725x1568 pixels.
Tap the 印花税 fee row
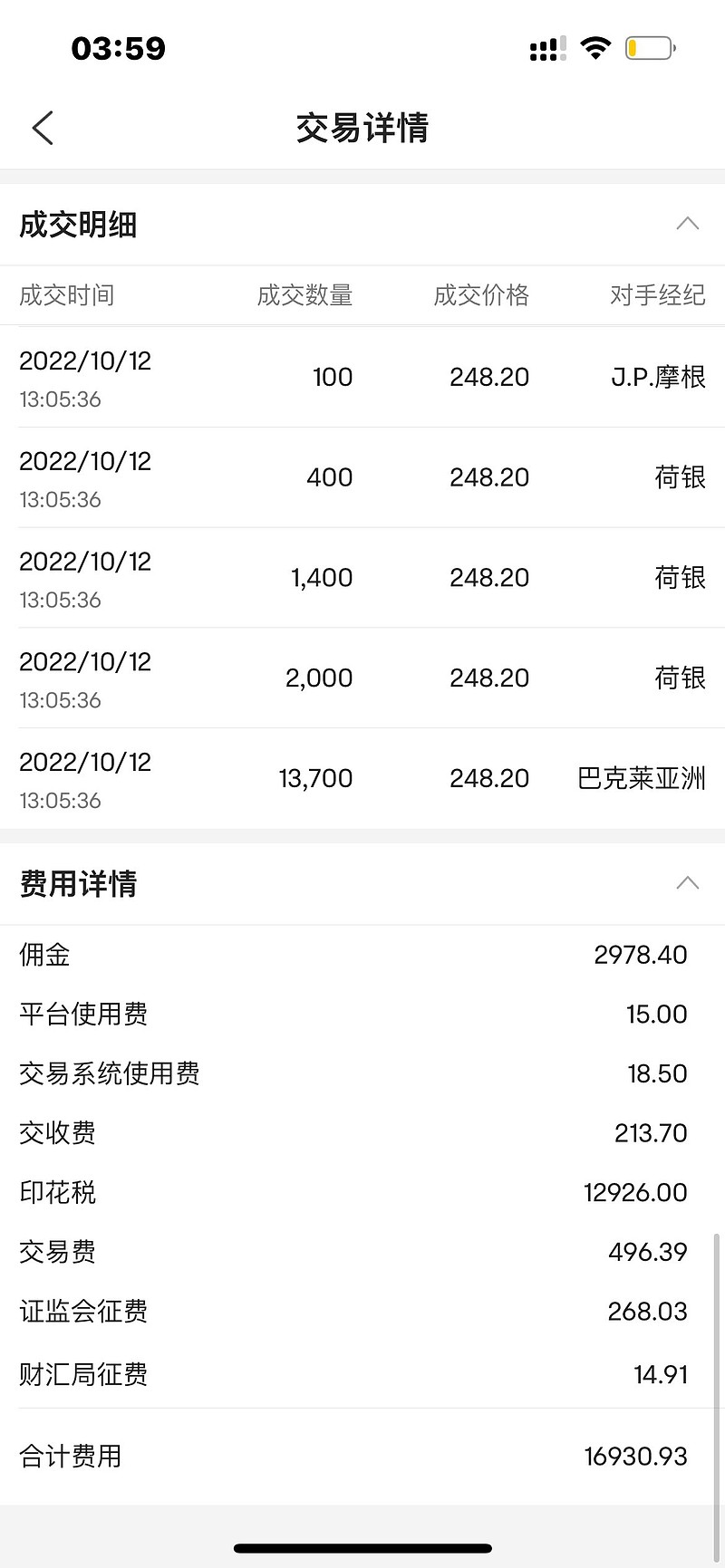tap(362, 1191)
